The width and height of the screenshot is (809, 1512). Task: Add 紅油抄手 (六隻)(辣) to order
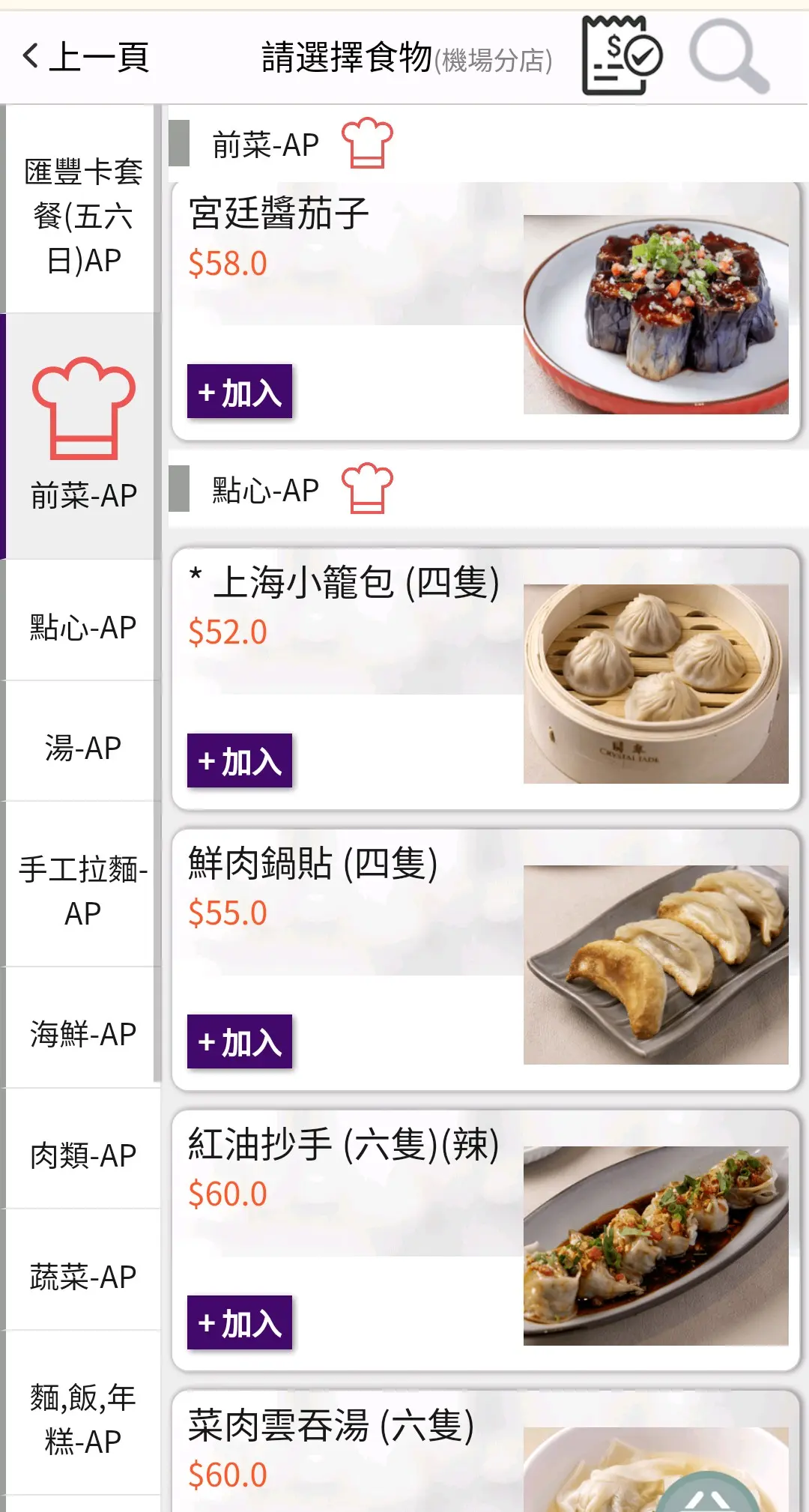[x=240, y=1323]
